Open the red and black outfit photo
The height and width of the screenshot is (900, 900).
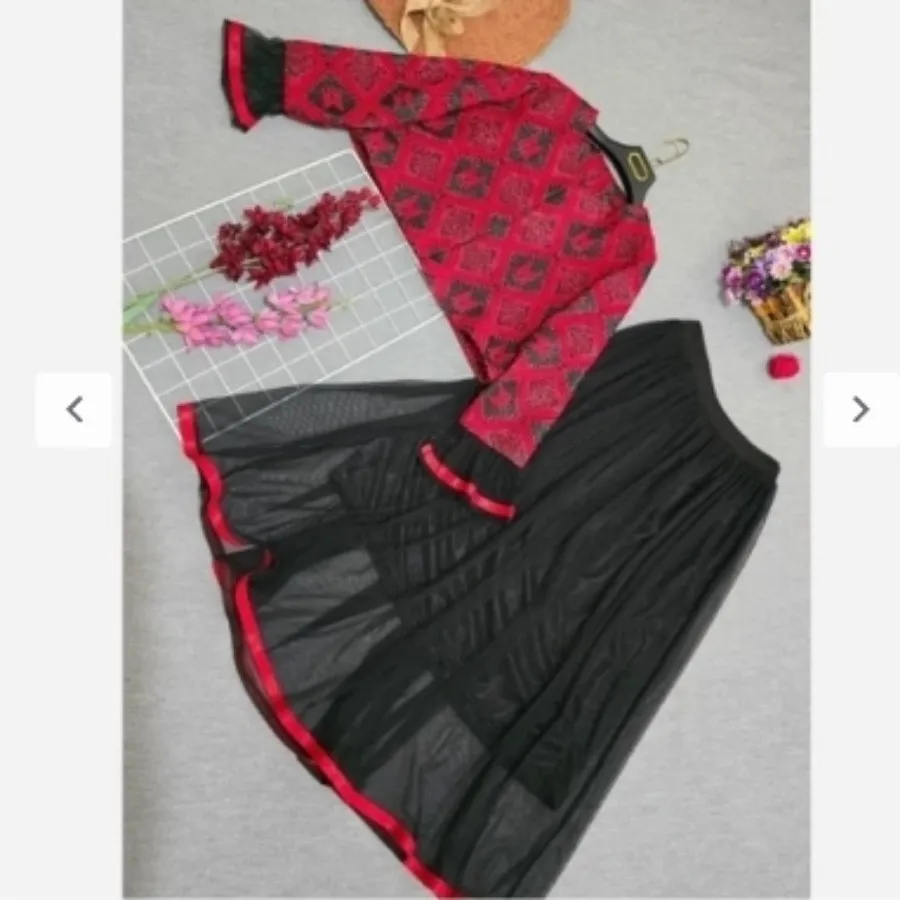pos(466,450)
